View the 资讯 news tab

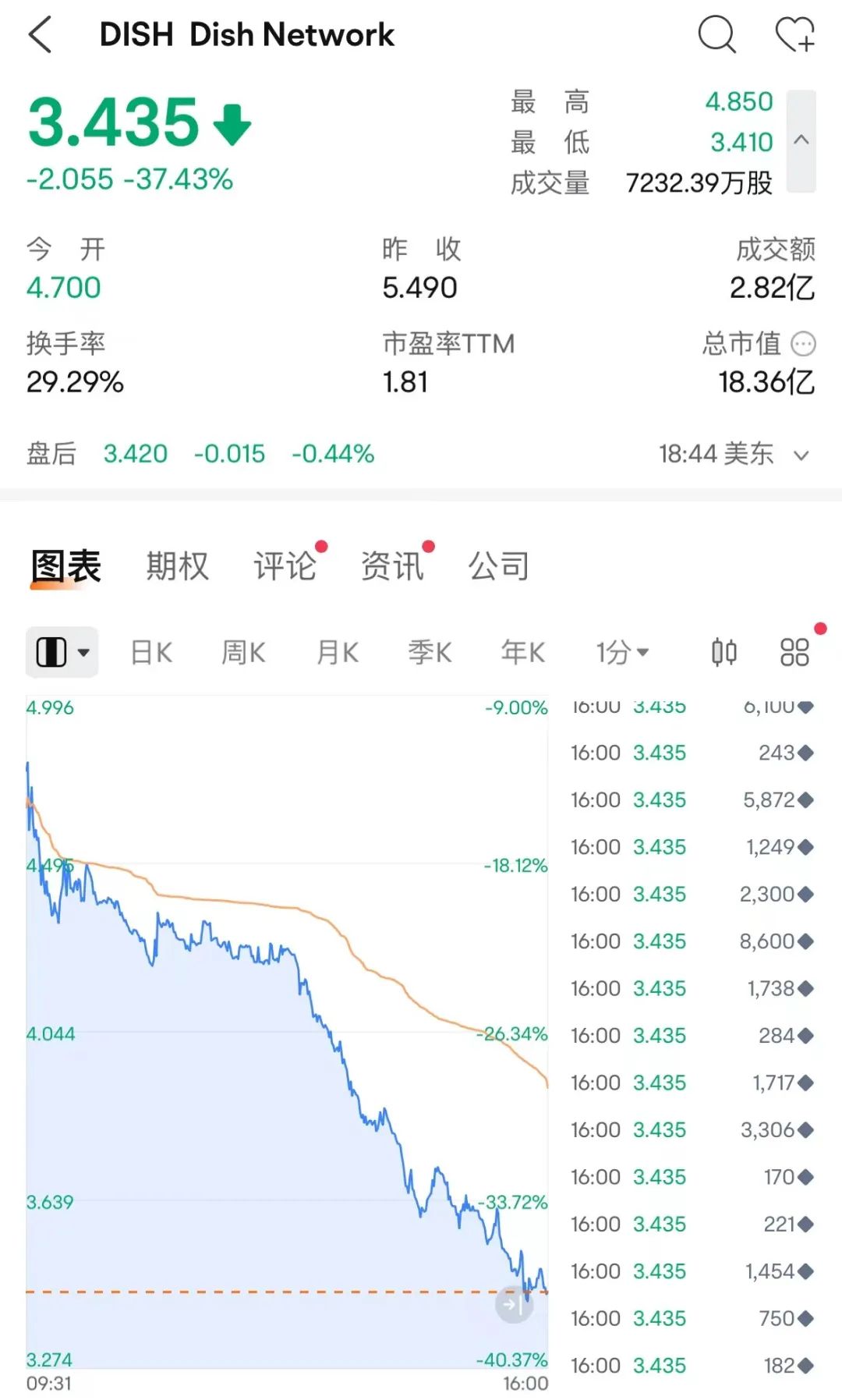click(x=392, y=565)
